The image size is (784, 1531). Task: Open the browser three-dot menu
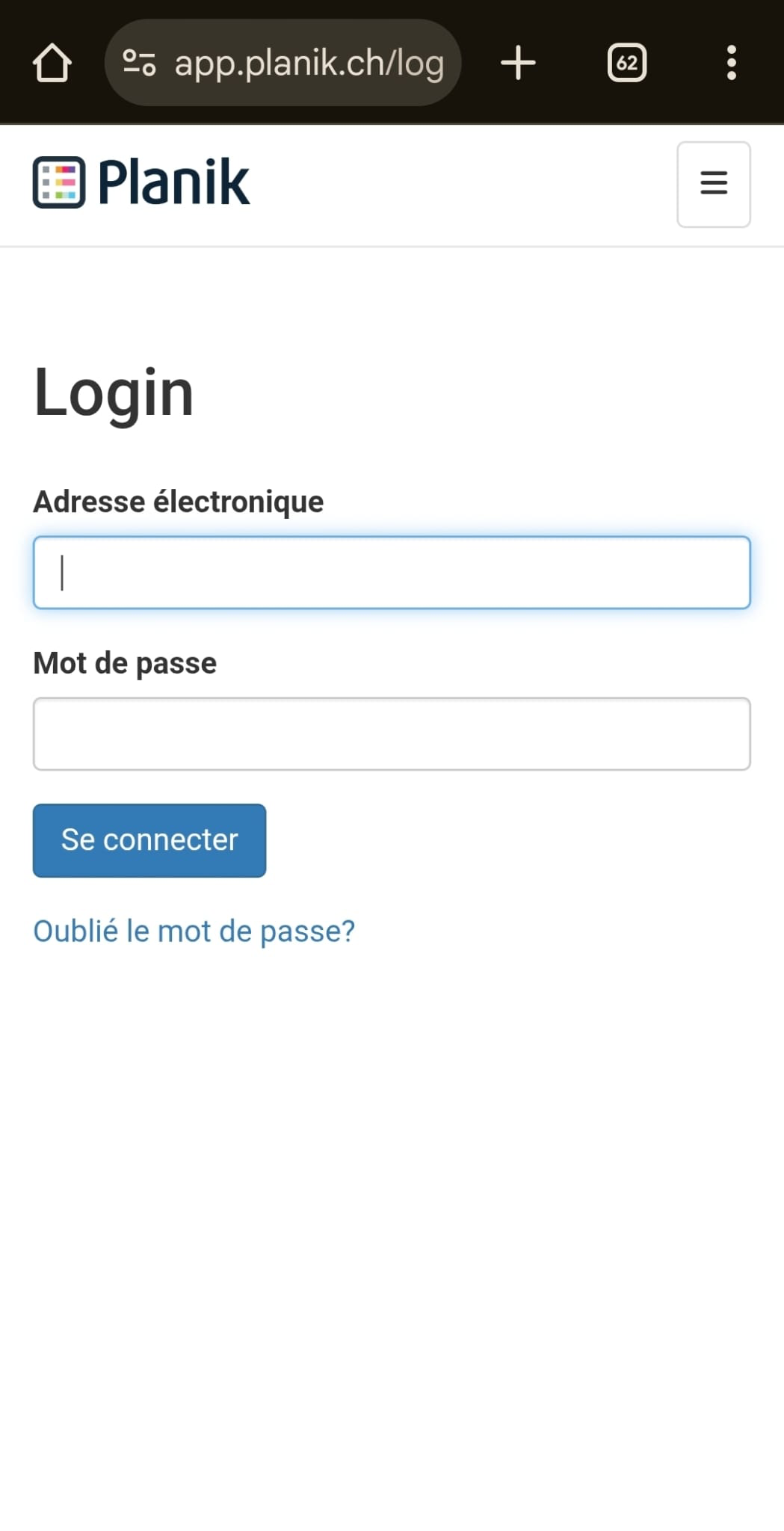(x=731, y=63)
